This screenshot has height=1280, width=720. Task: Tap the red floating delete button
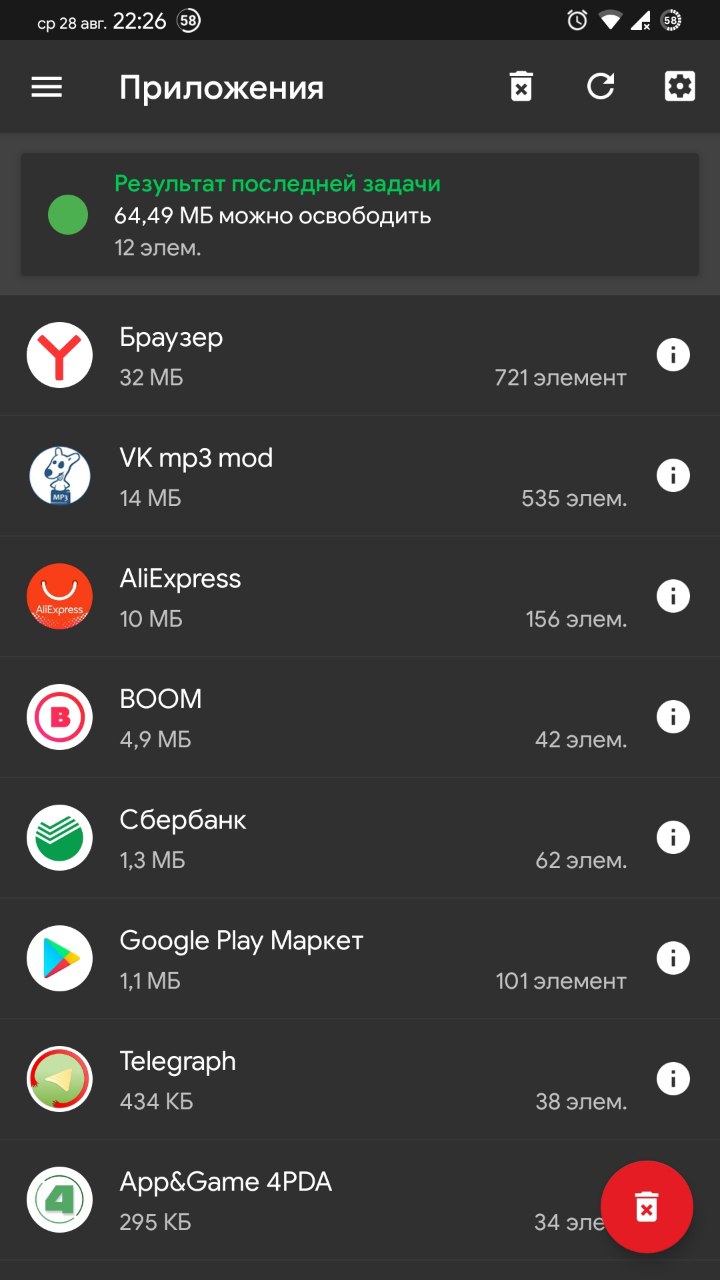(647, 1207)
